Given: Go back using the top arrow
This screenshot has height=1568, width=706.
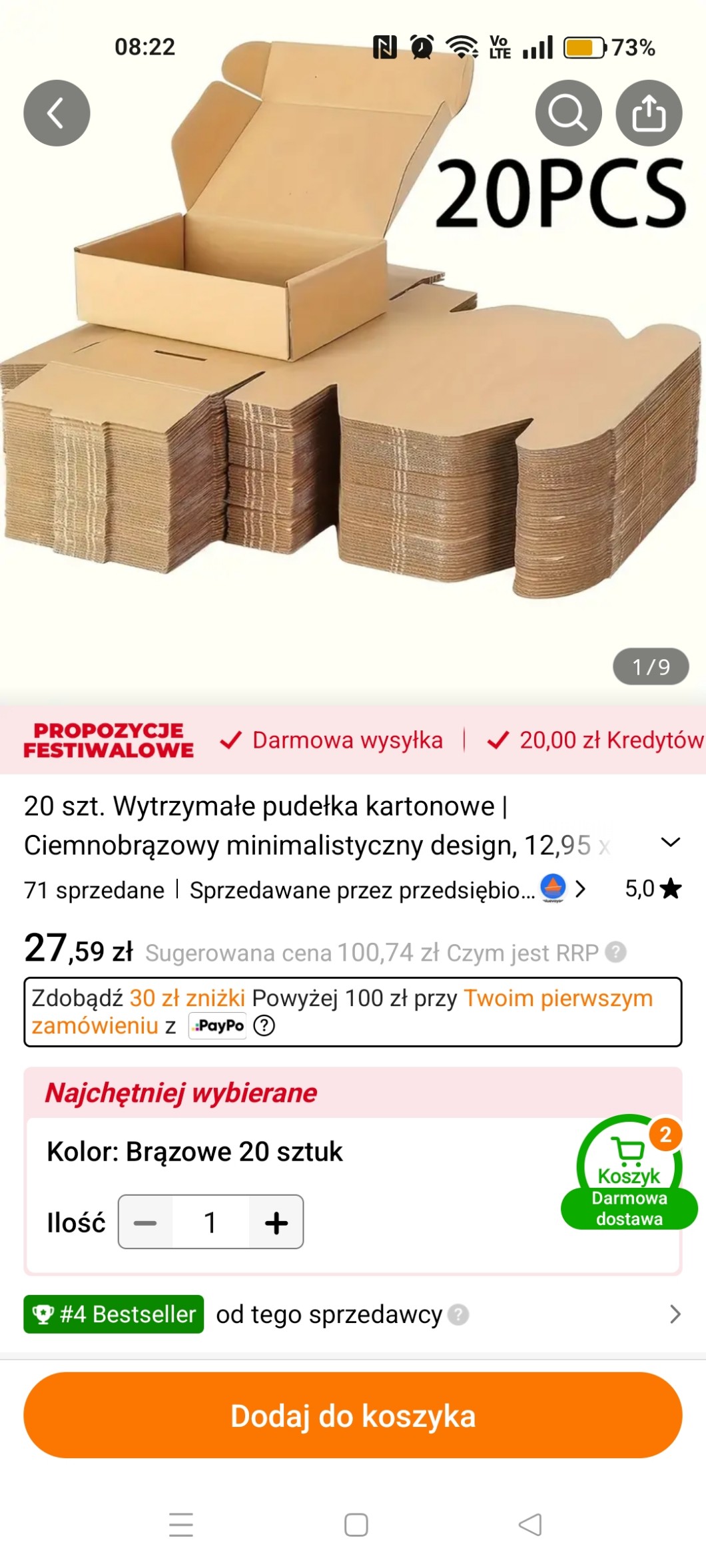Looking at the screenshot, I should [57, 113].
